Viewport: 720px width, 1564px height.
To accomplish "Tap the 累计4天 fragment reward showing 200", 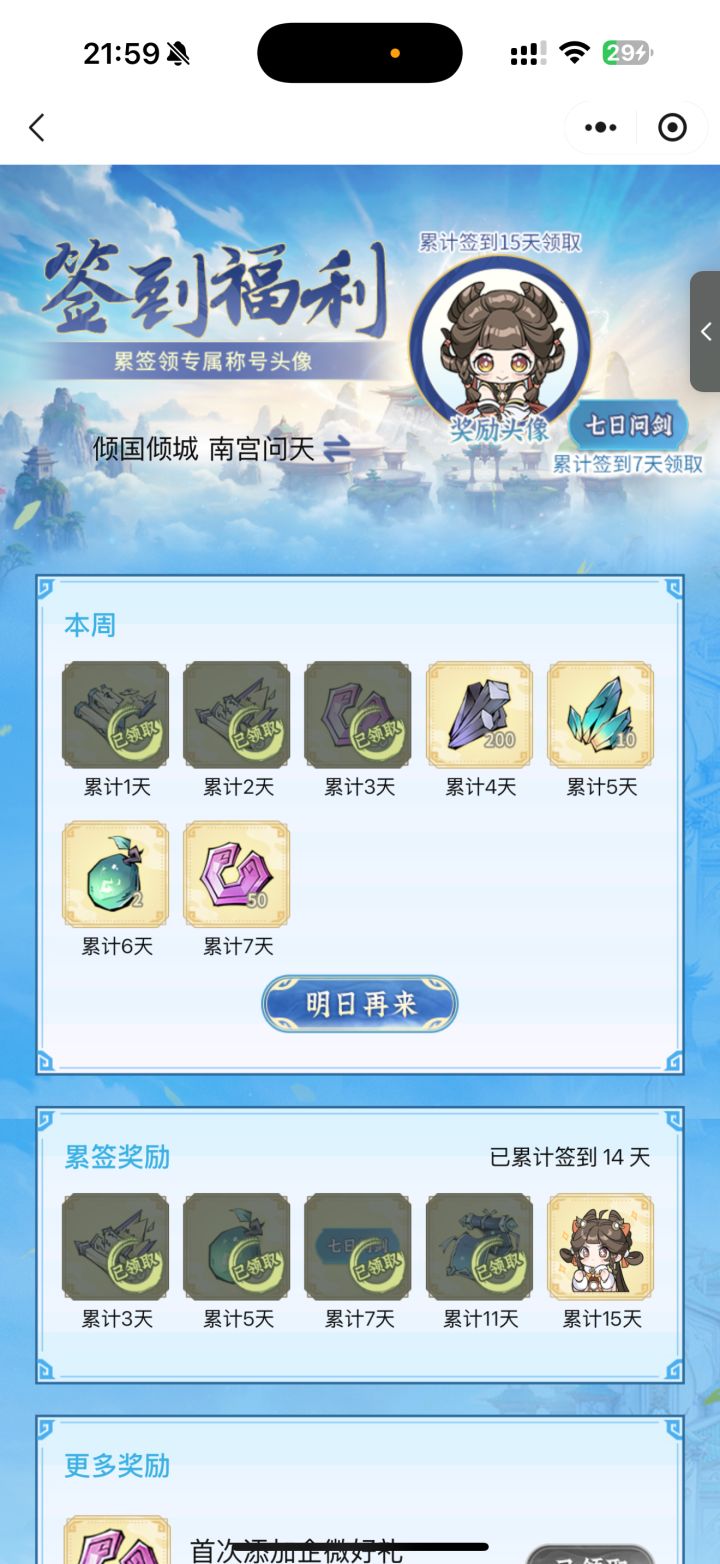I will pyautogui.click(x=479, y=714).
